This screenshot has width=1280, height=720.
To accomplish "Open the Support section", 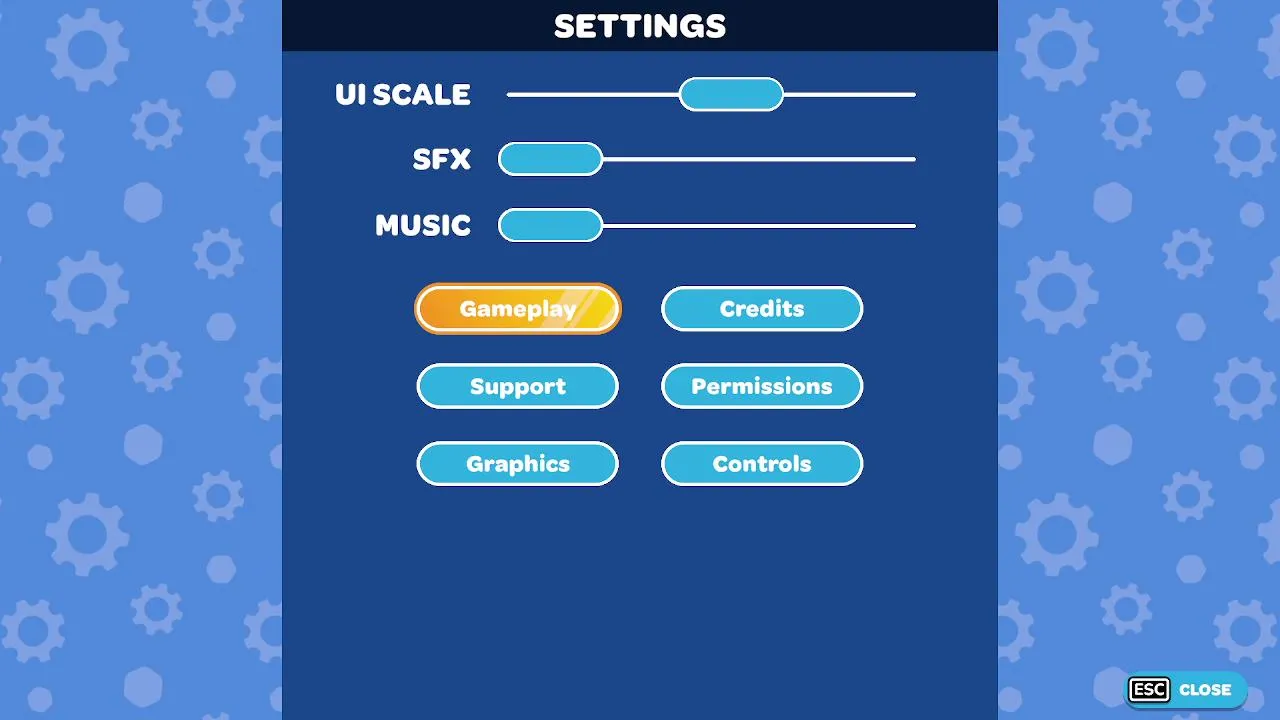I will click(518, 387).
